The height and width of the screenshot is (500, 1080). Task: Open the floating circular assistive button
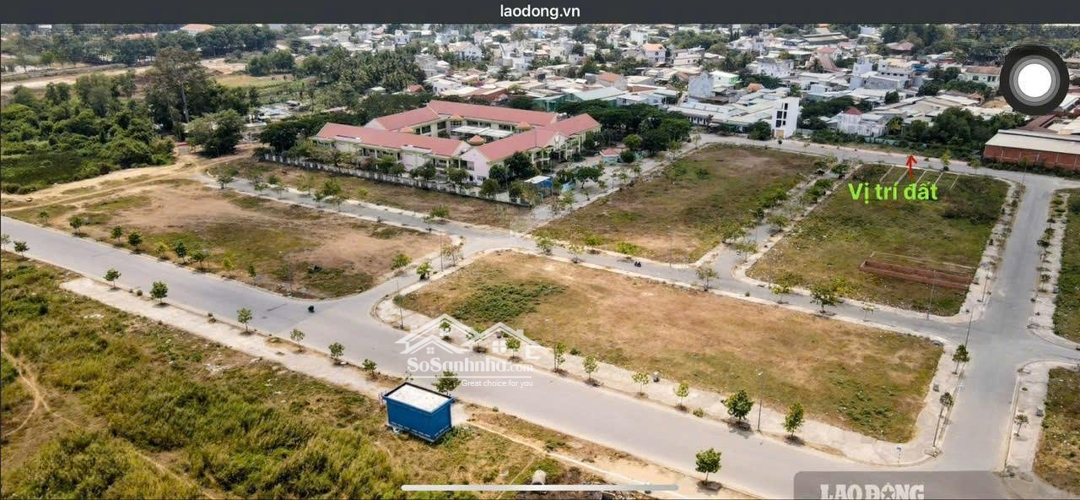point(1034,80)
